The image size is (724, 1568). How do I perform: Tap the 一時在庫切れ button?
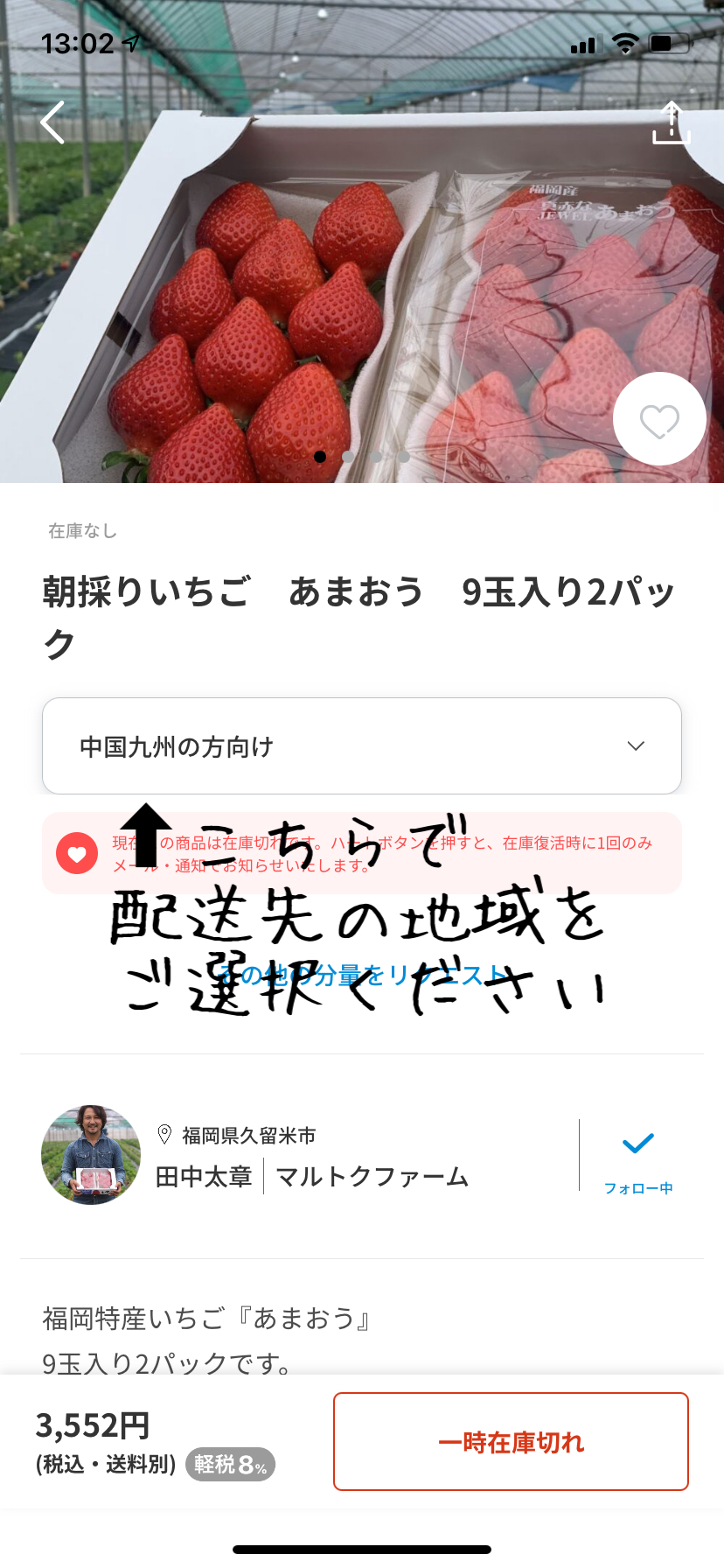tap(511, 1441)
